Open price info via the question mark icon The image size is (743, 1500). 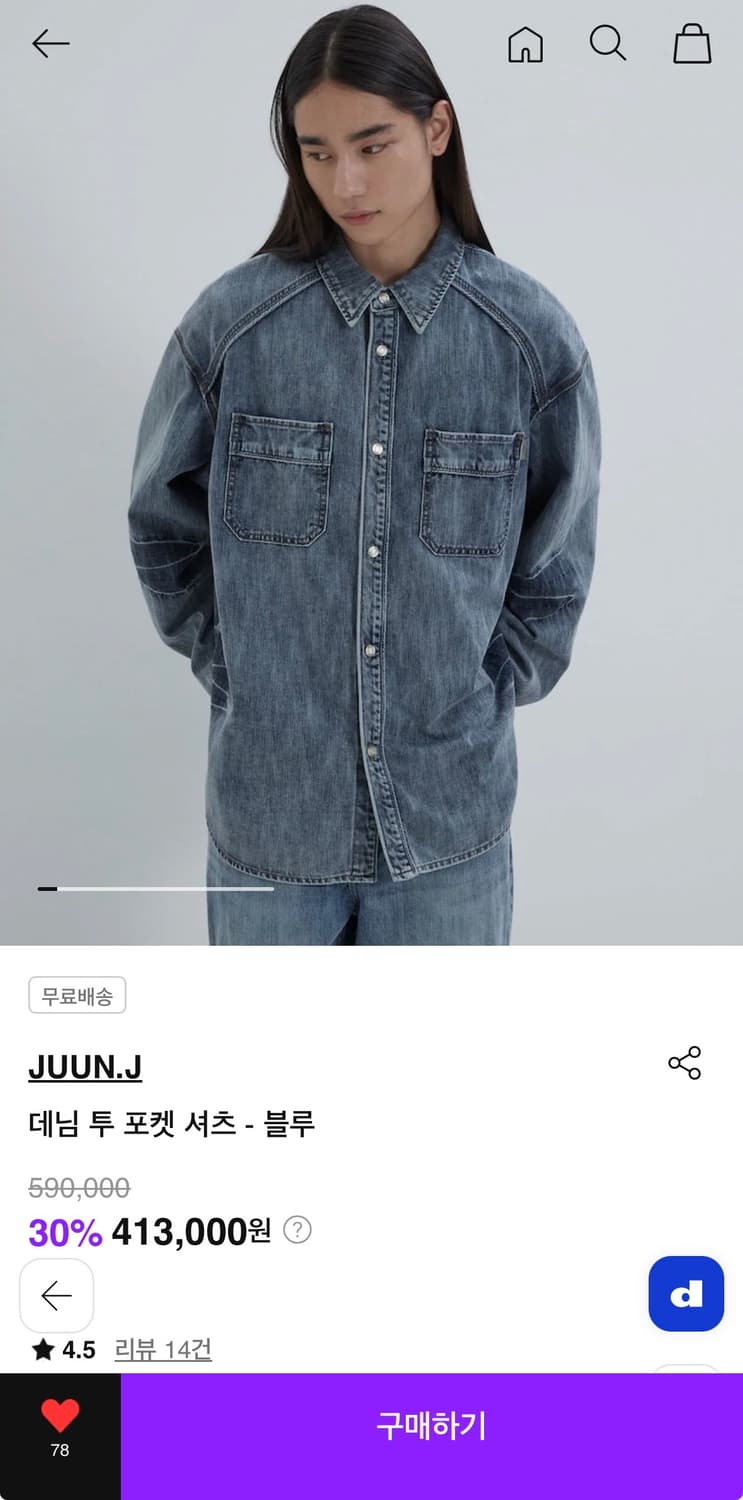tap(296, 1232)
